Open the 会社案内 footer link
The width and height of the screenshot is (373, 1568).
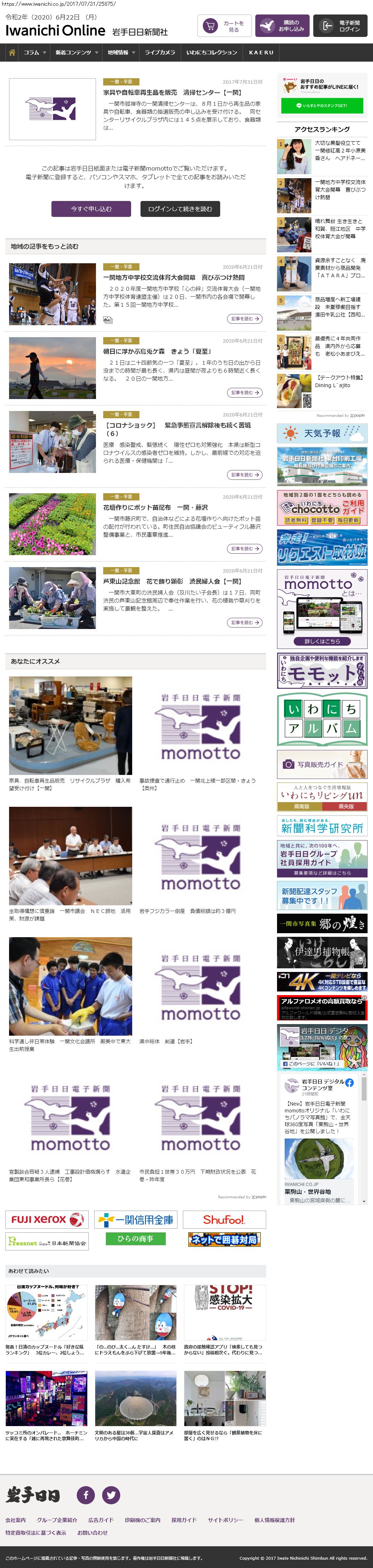[x=16, y=1520]
